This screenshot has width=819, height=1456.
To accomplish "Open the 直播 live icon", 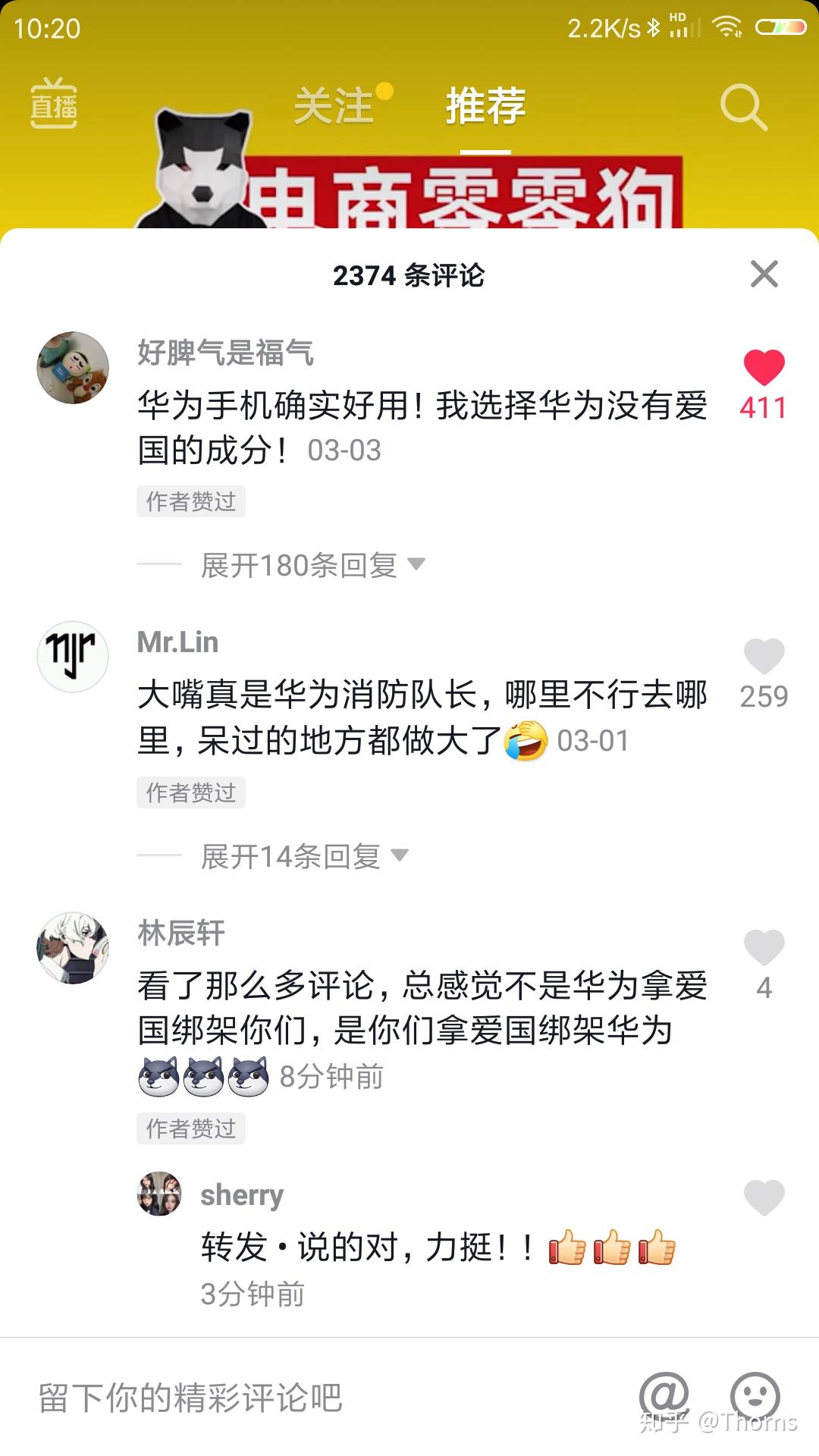I will (54, 103).
